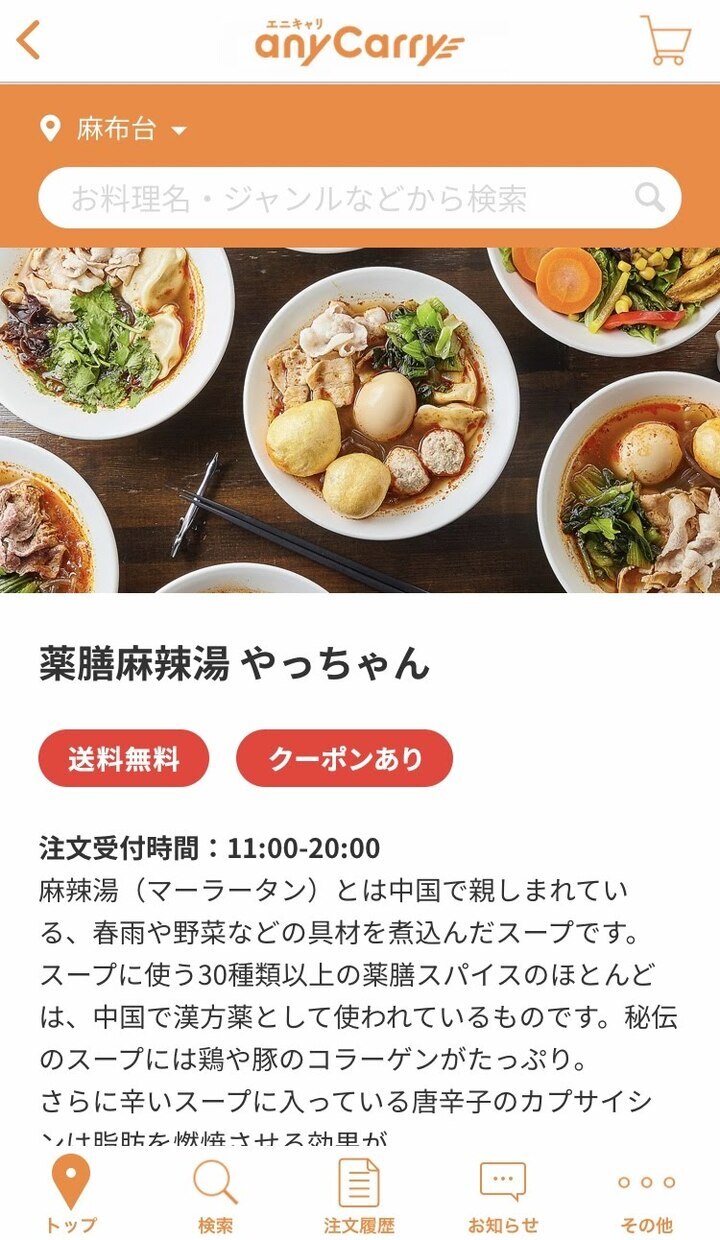This screenshot has width=720, height=1240.
Task: Tap the 送料無料 chip
Action: (124, 759)
